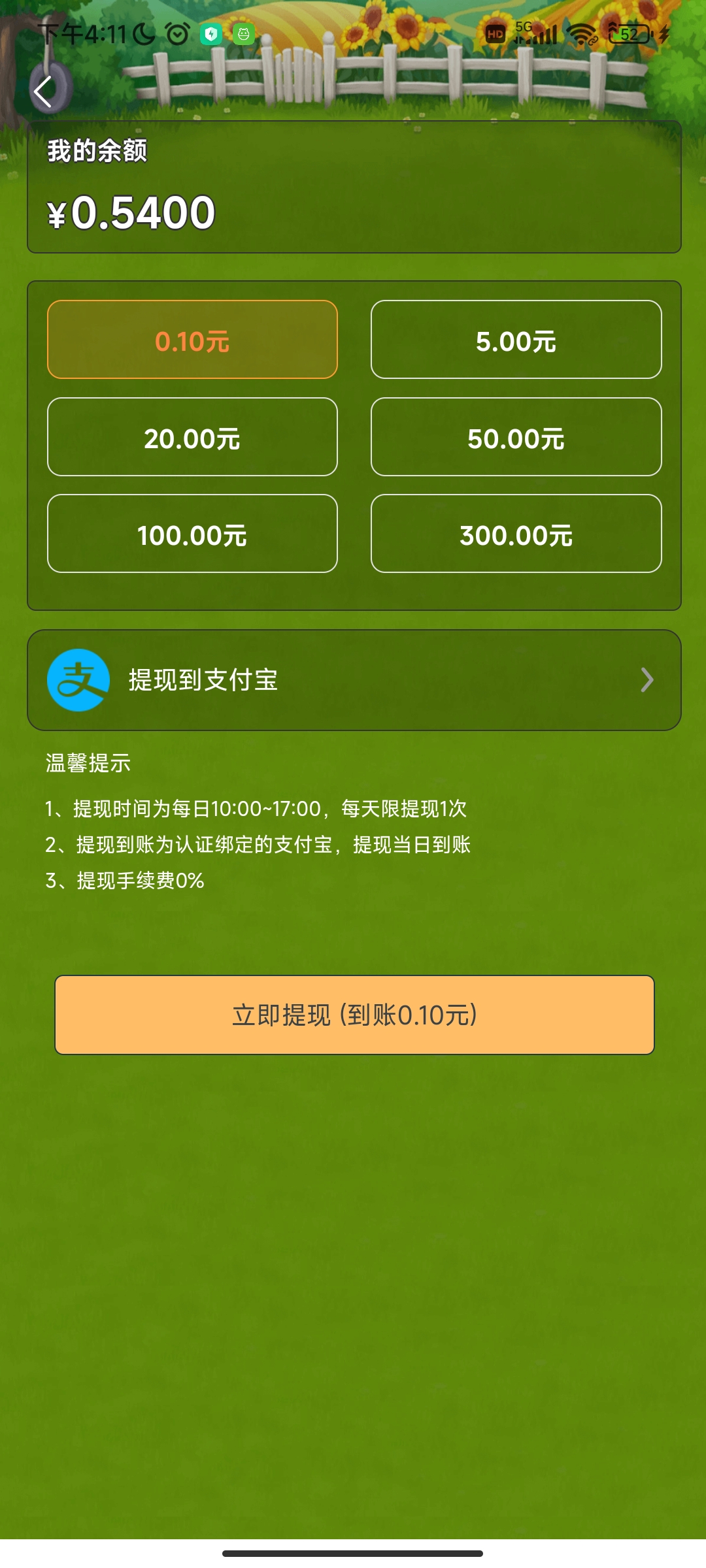Deselect the highlighted 0.10元 option
706x1568 pixels.
pyautogui.click(x=192, y=340)
